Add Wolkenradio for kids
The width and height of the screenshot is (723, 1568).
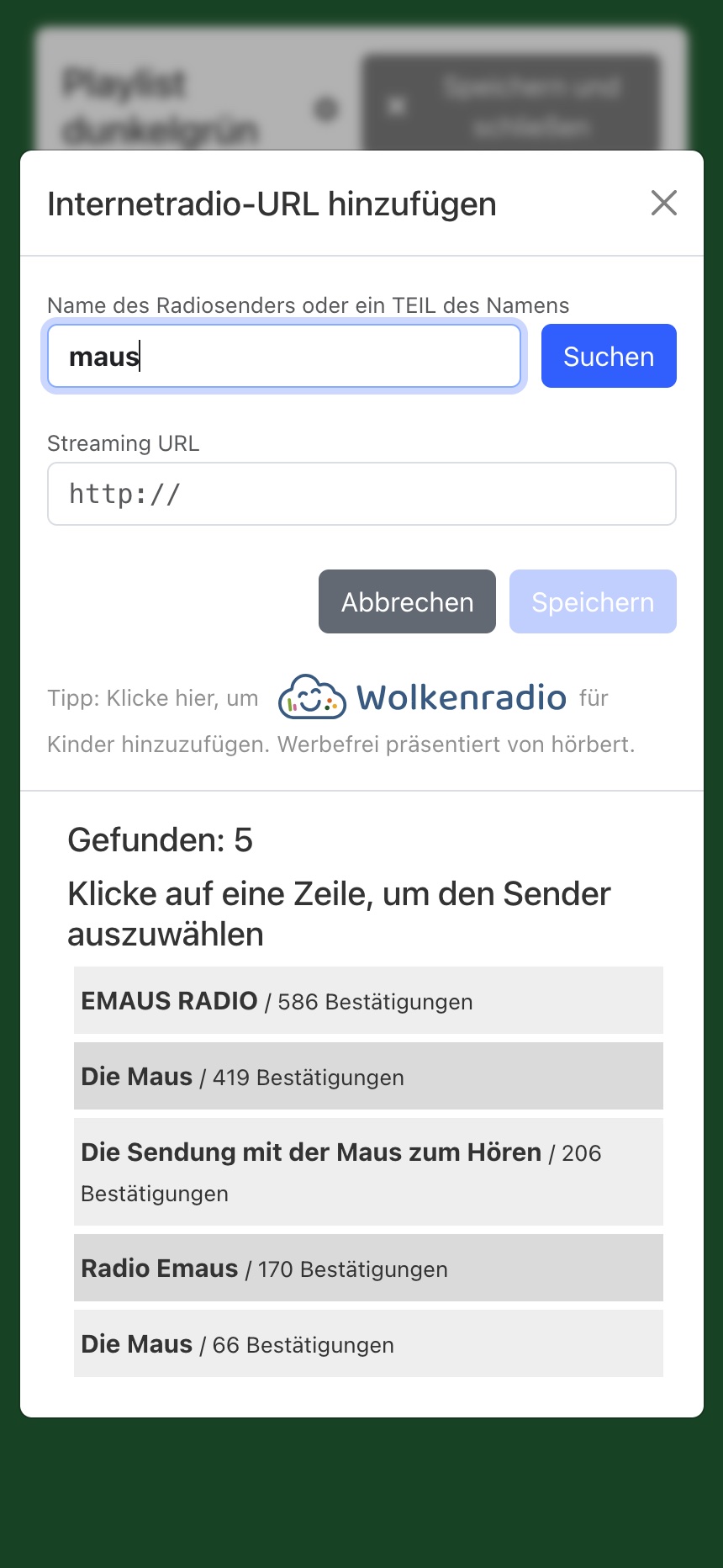click(422, 697)
